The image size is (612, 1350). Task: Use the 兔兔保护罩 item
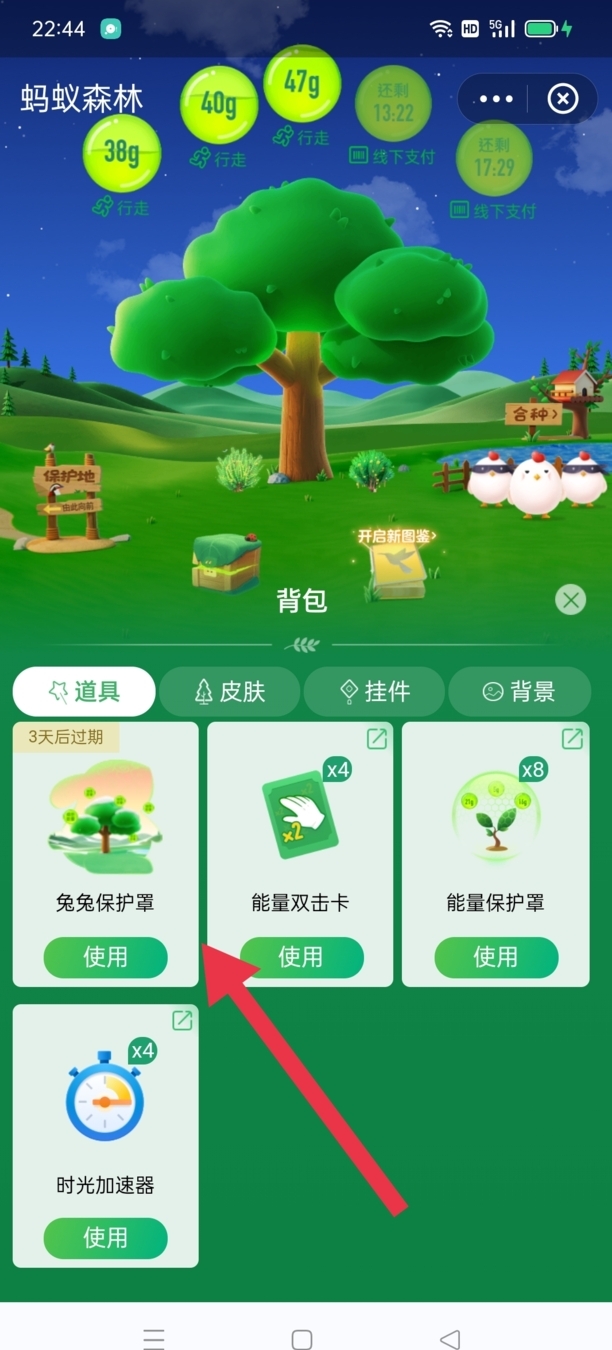point(105,957)
